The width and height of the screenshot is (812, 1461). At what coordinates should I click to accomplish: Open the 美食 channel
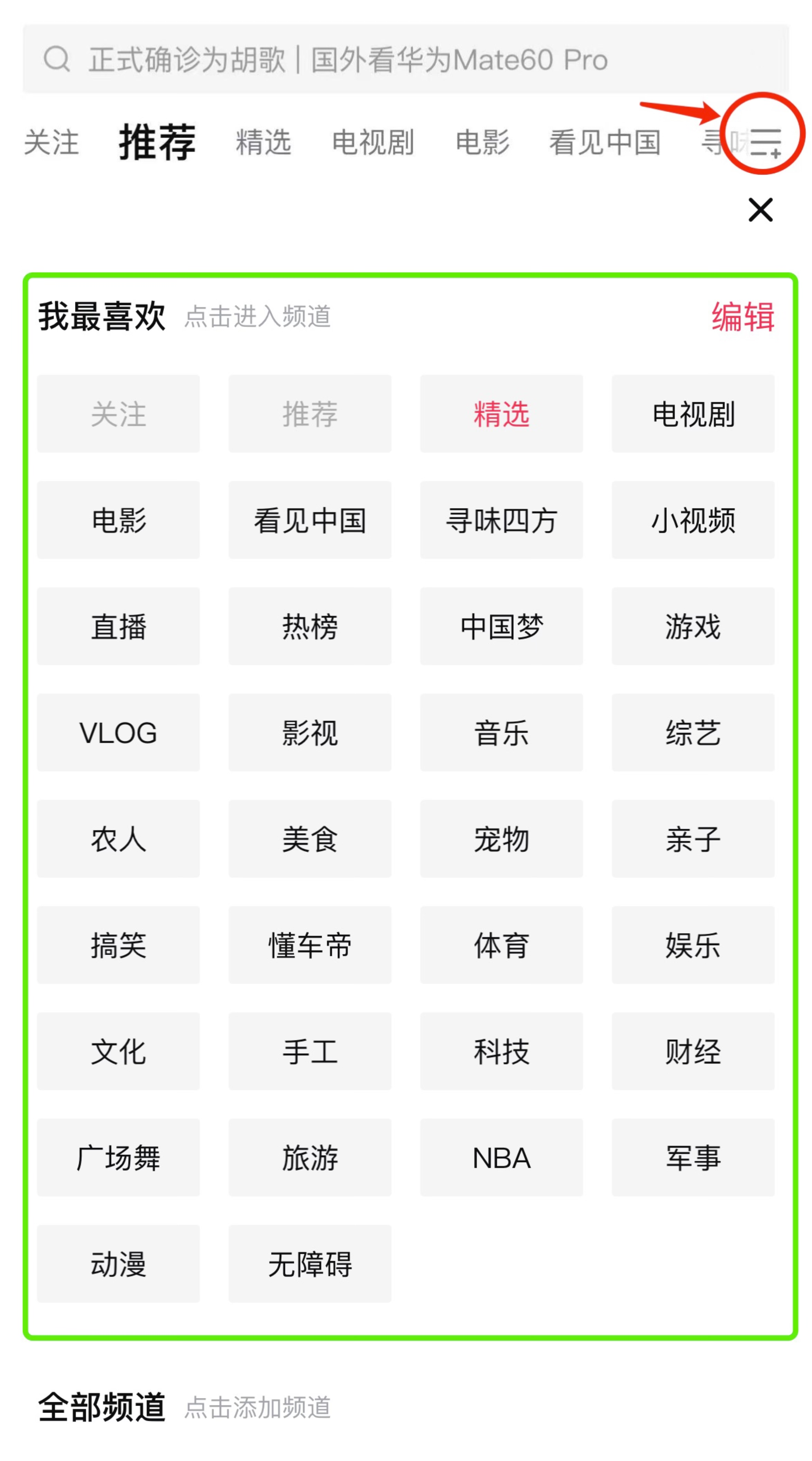[310, 838]
